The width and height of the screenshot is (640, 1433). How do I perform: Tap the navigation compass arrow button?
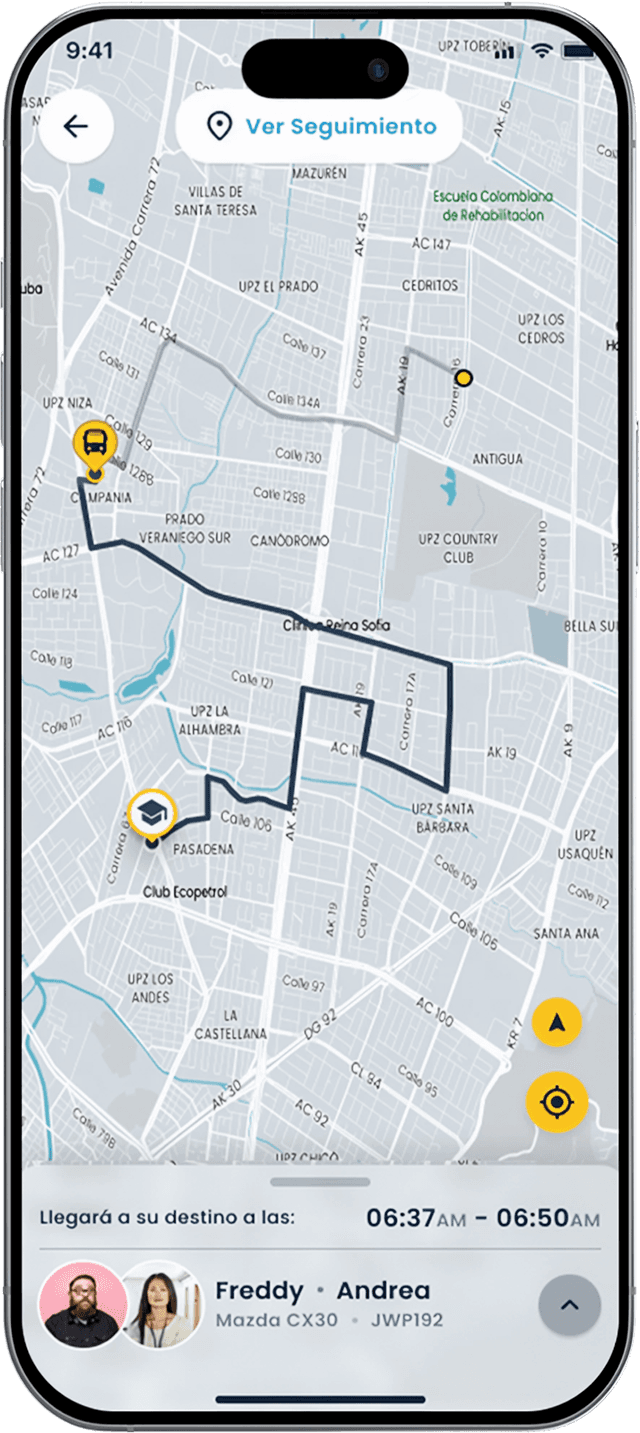click(x=557, y=1023)
